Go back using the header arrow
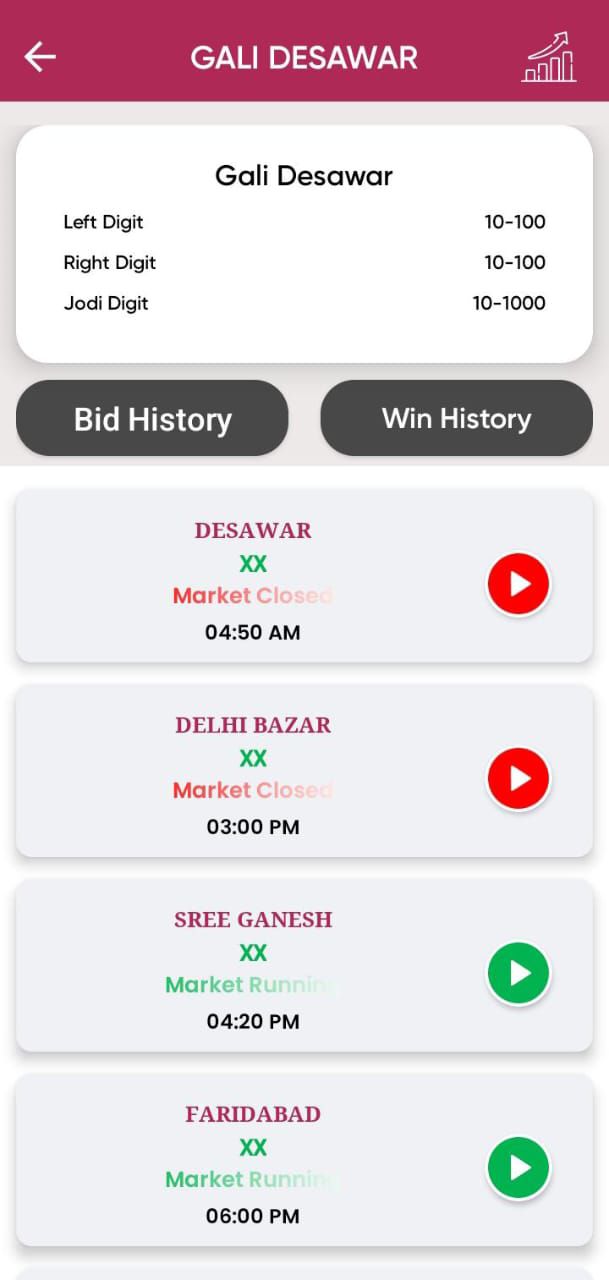 [x=40, y=57]
